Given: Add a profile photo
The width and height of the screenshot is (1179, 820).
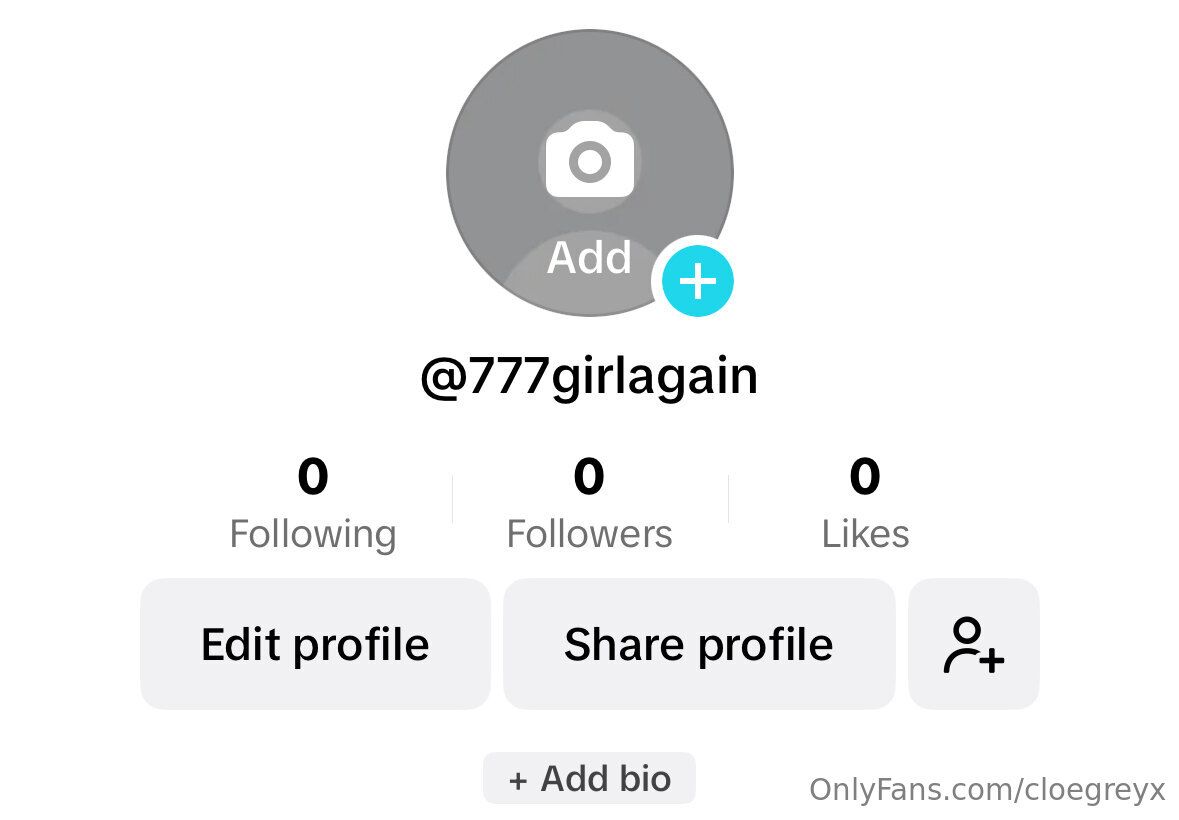Looking at the screenshot, I should 589,170.
